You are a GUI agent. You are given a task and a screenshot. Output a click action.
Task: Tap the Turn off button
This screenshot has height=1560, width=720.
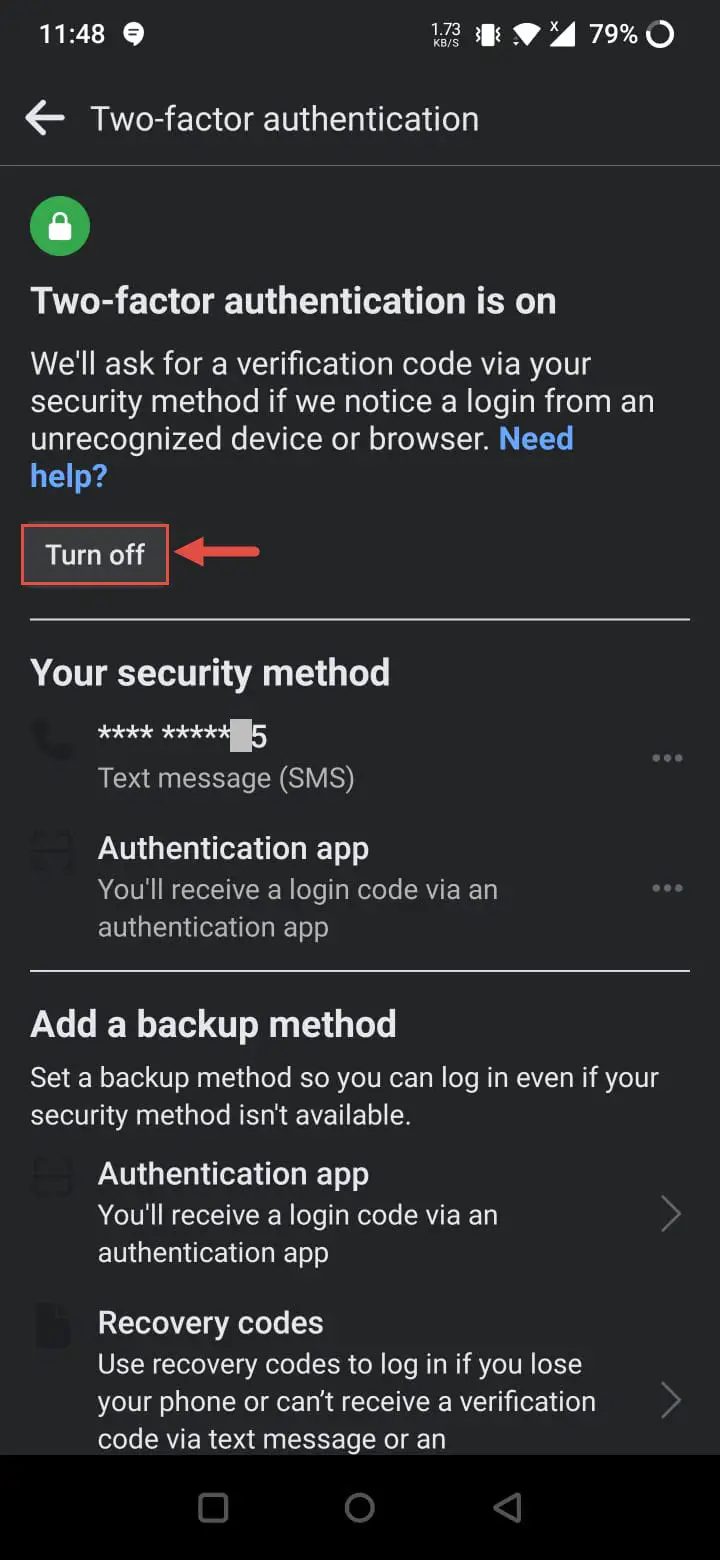(x=95, y=554)
